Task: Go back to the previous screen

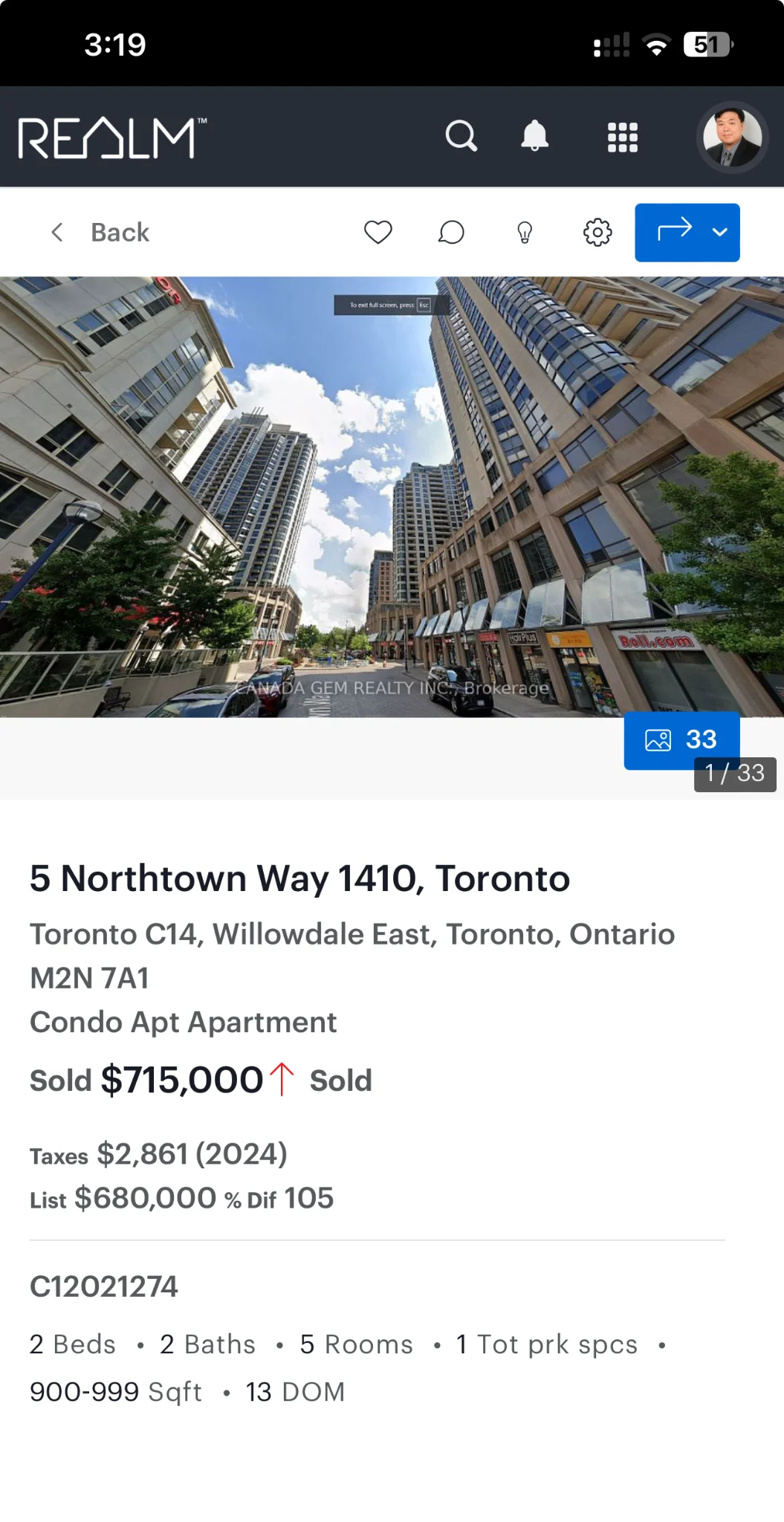Action: pyautogui.click(x=100, y=233)
